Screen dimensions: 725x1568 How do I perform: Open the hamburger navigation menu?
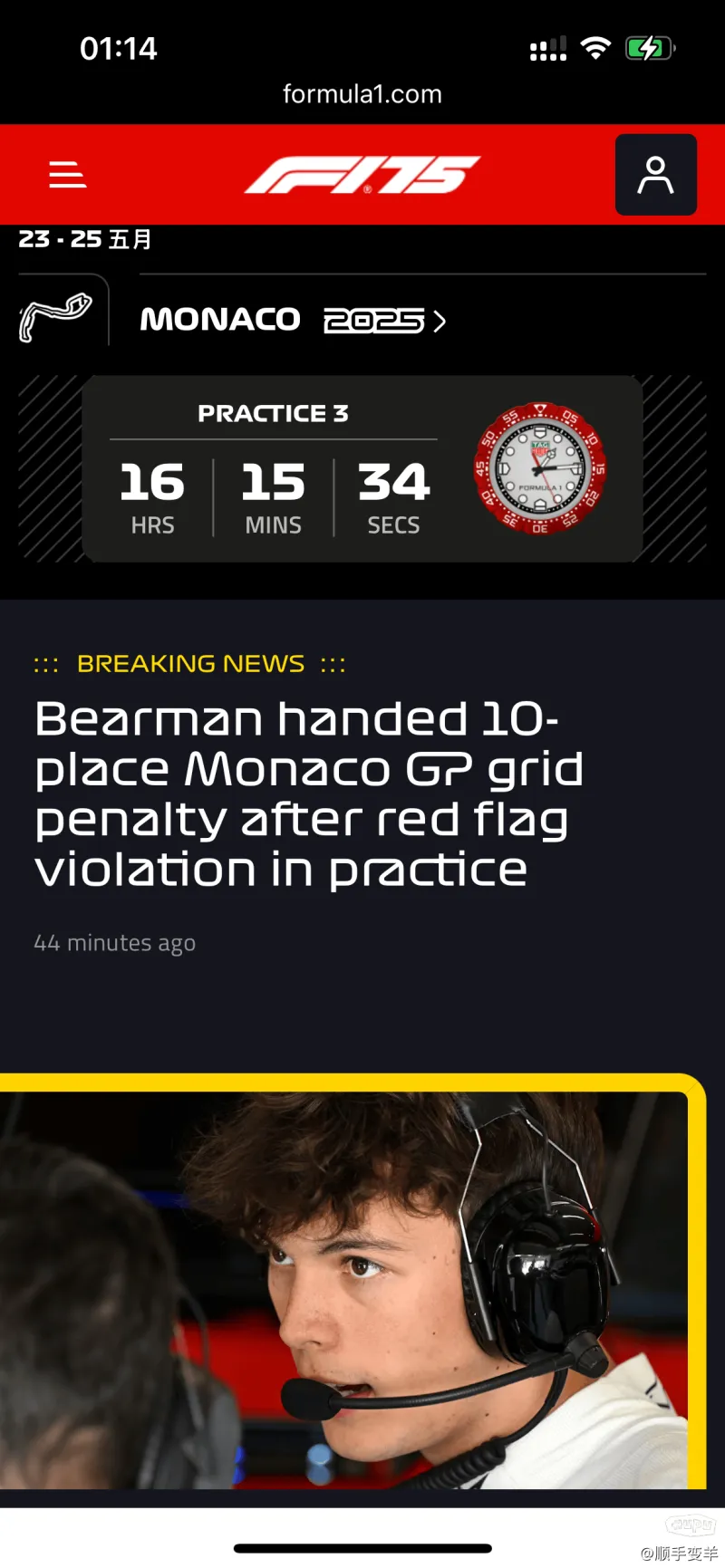pyautogui.click(x=67, y=174)
